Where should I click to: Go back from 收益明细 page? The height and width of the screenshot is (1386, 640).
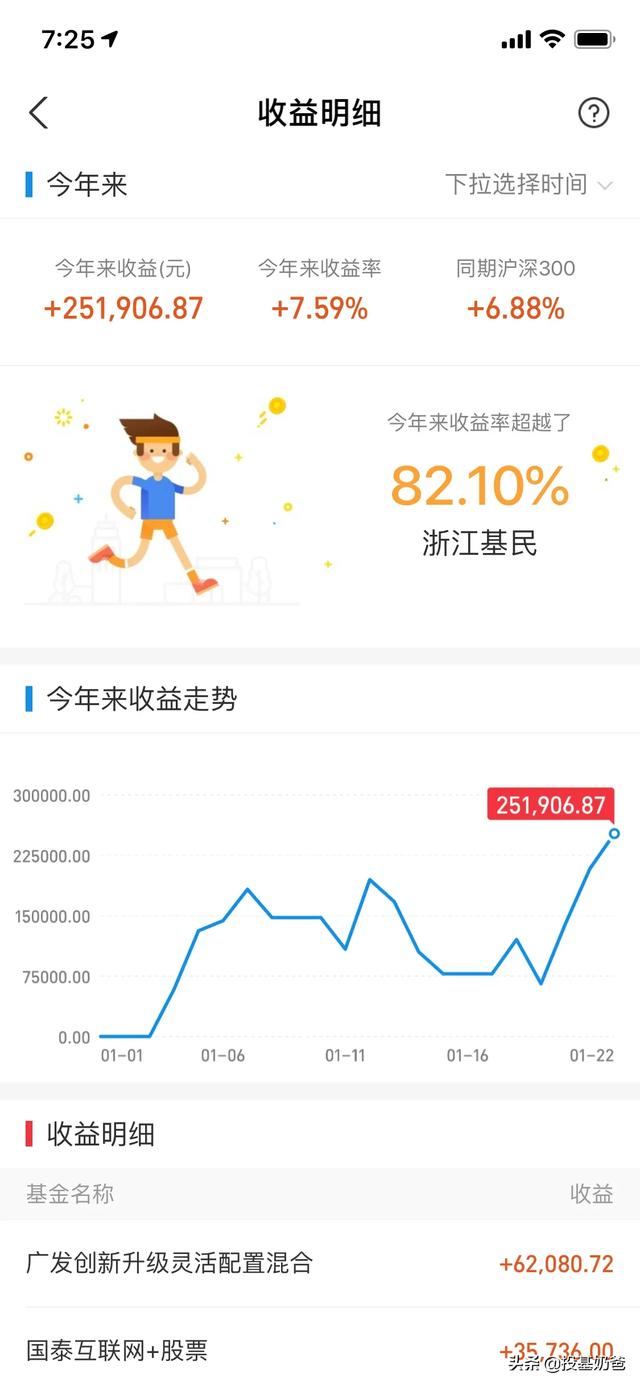pyautogui.click(x=39, y=113)
